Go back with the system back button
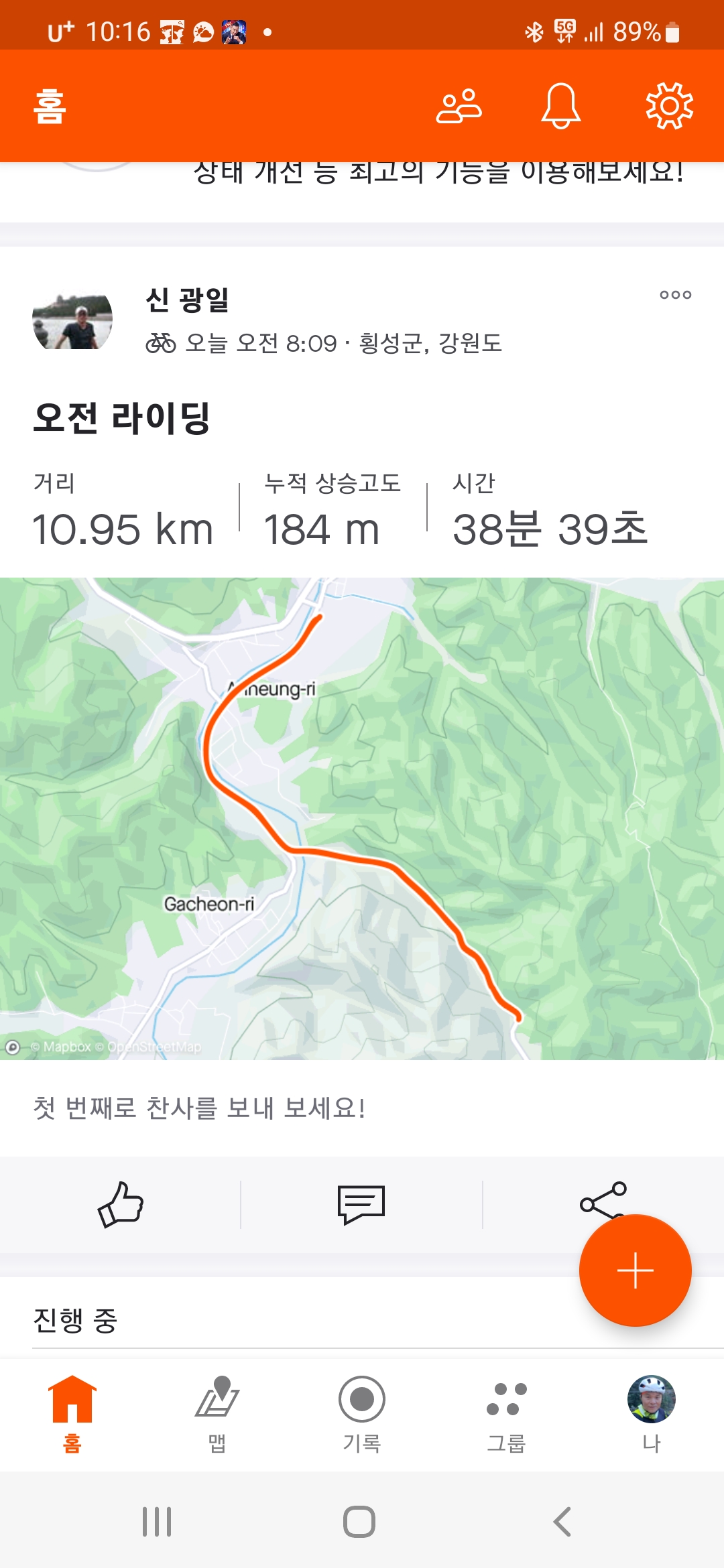Screen dimensions: 724x1568 [562, 1521]
